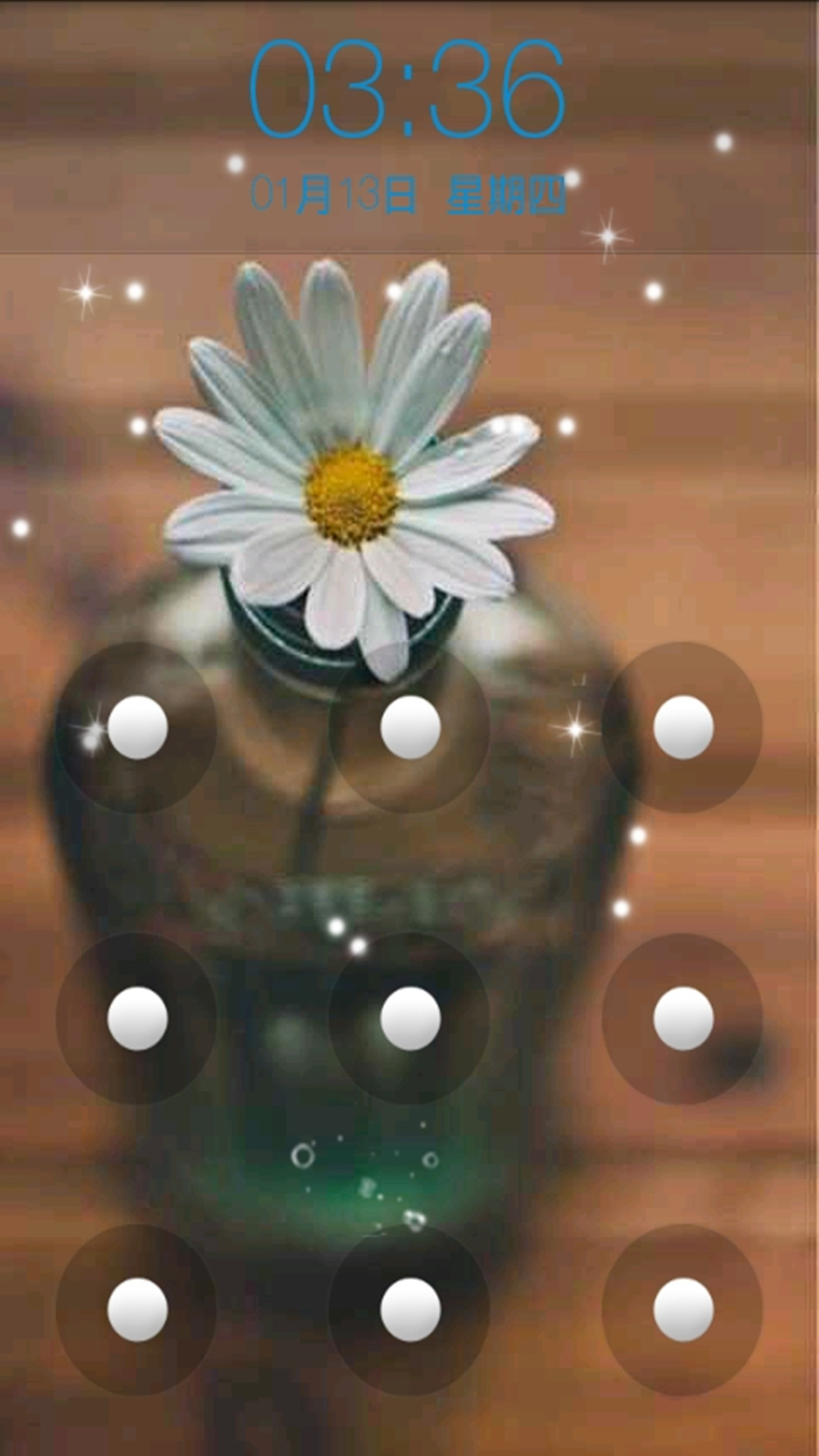Tap the top-right pattern dot
This screenshot has height=1456, width=819.
pos(683,727)
